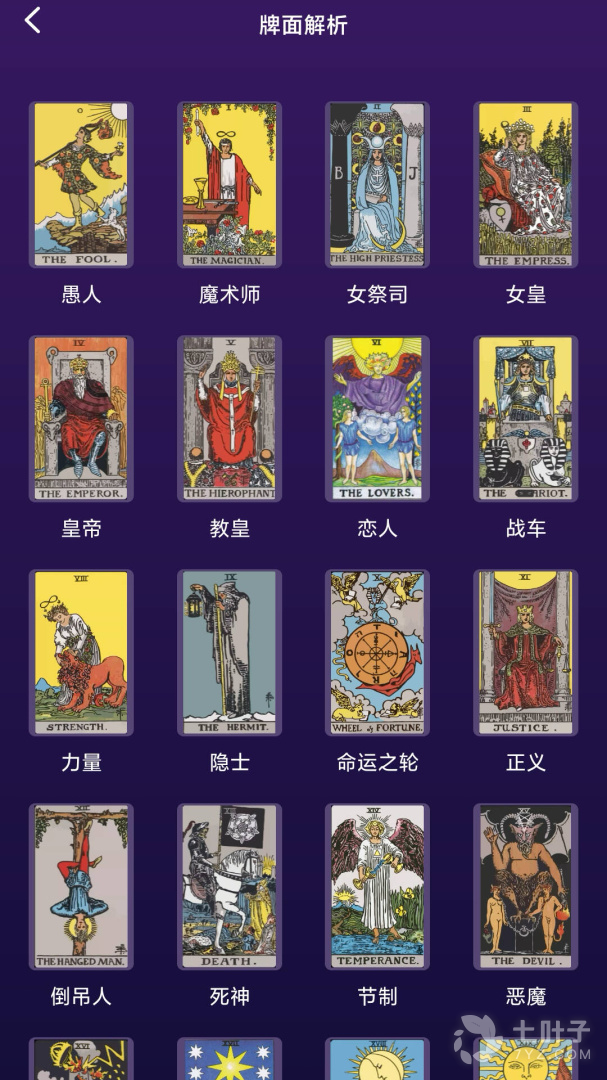Screen dimensions: 607x1080
Task: Open the Strength card (力量)
Action: tap(81, 653)
